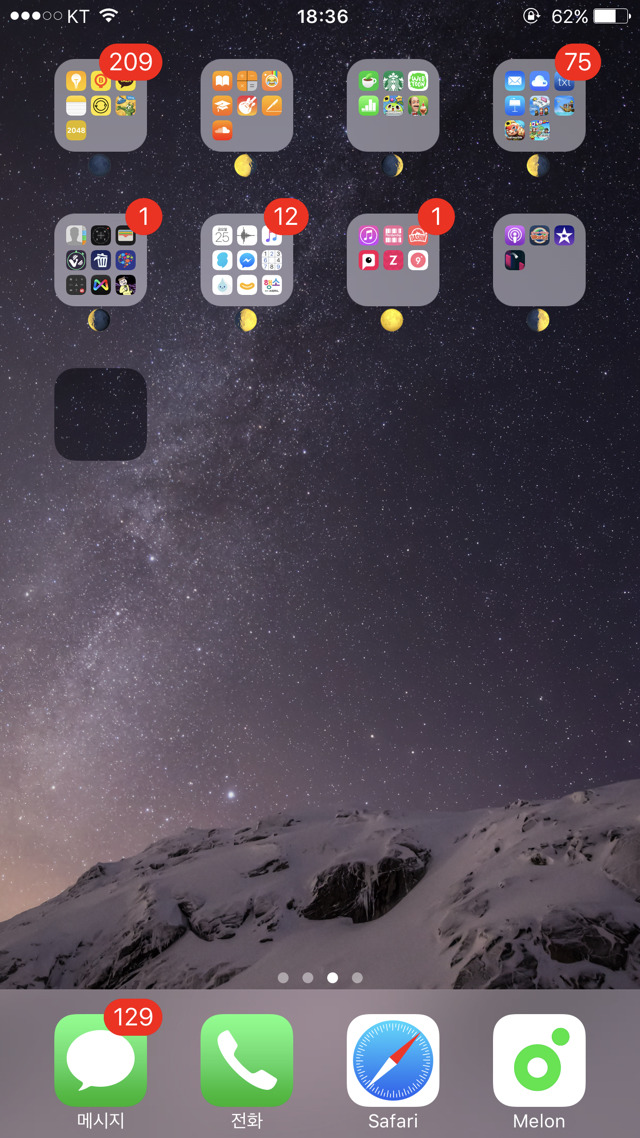Viewport: 640px width, 1138px height.
Task: Open the folder with the 209 badge
Action: (x=100, y=105)
